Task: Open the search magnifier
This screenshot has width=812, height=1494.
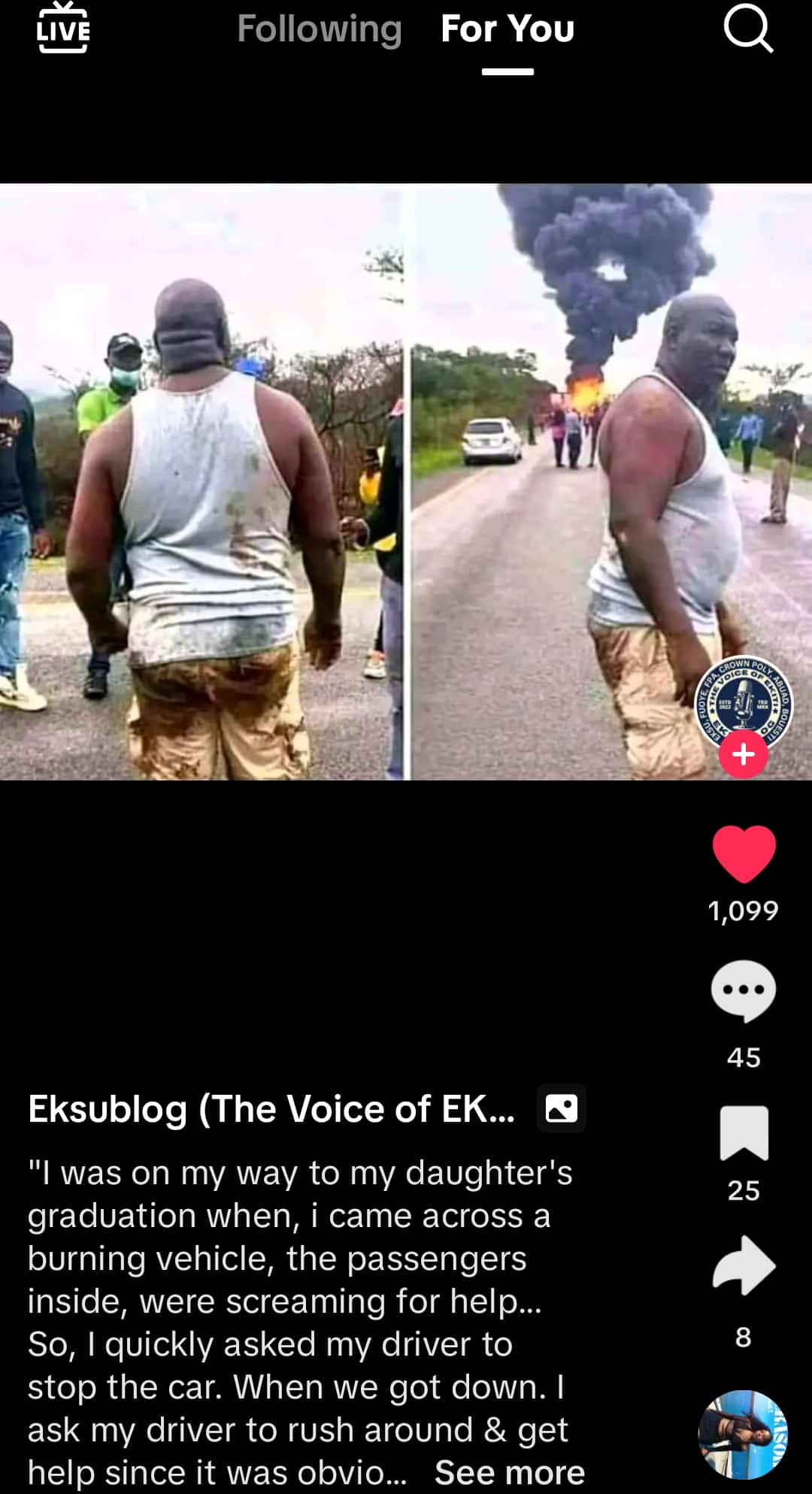Action: coord(747,30)
